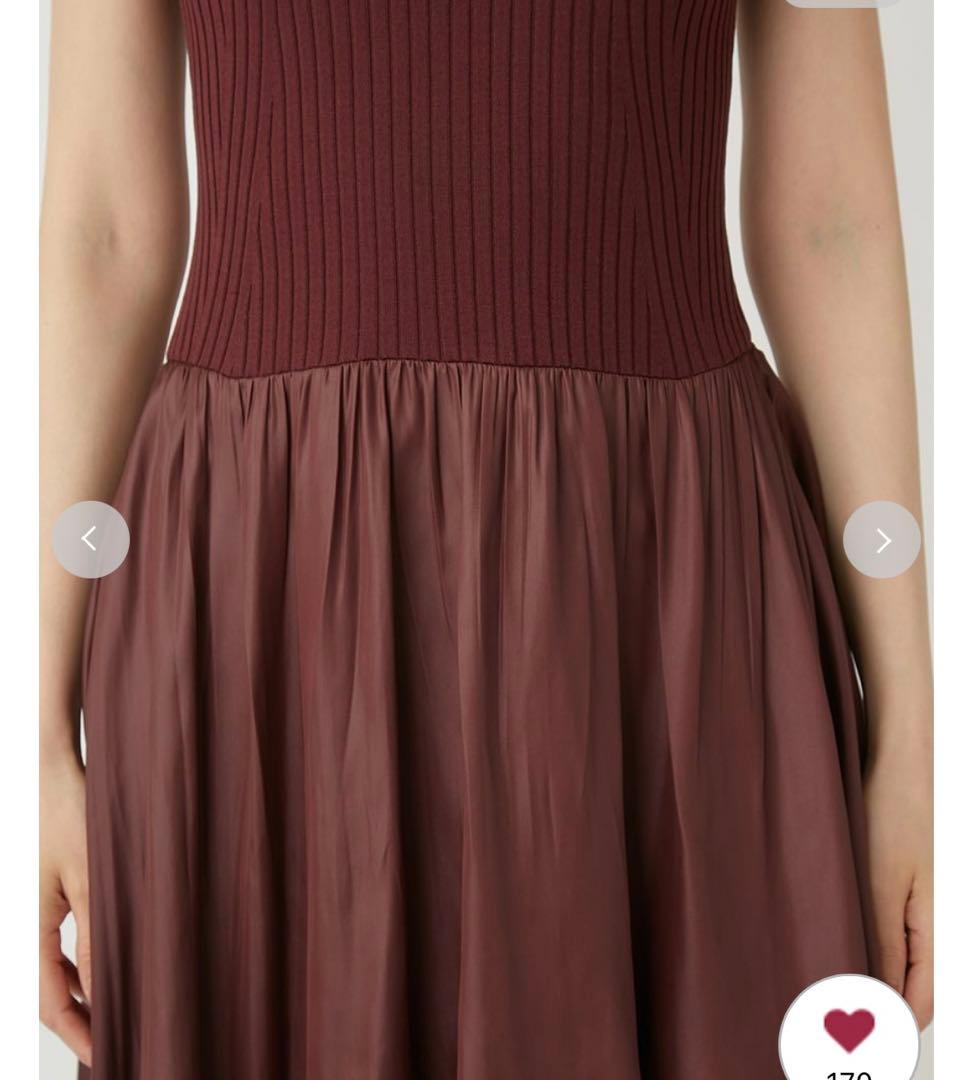
Task: Like this dress with the heart button
Action: point(848,1031)
